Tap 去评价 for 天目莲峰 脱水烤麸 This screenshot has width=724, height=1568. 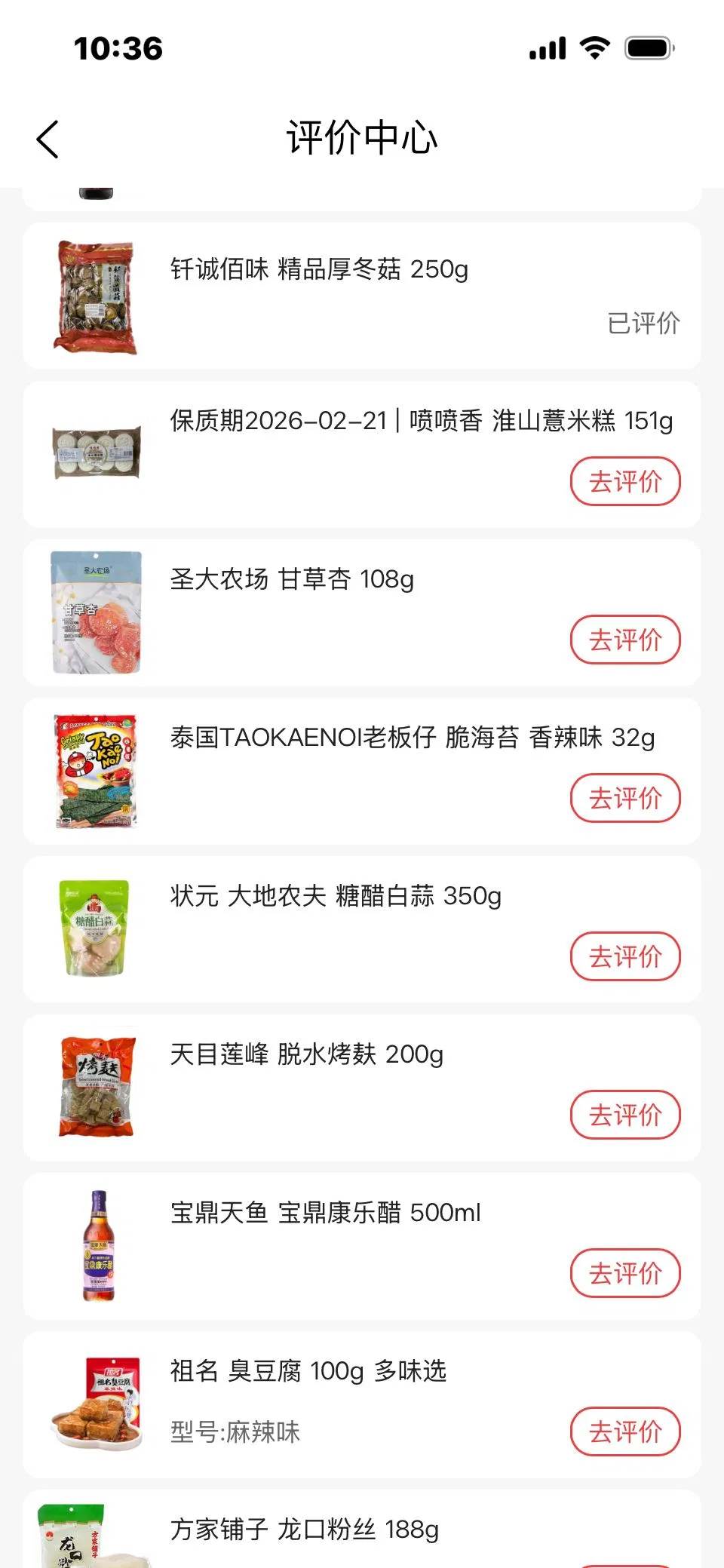(x=624, y=1115)
